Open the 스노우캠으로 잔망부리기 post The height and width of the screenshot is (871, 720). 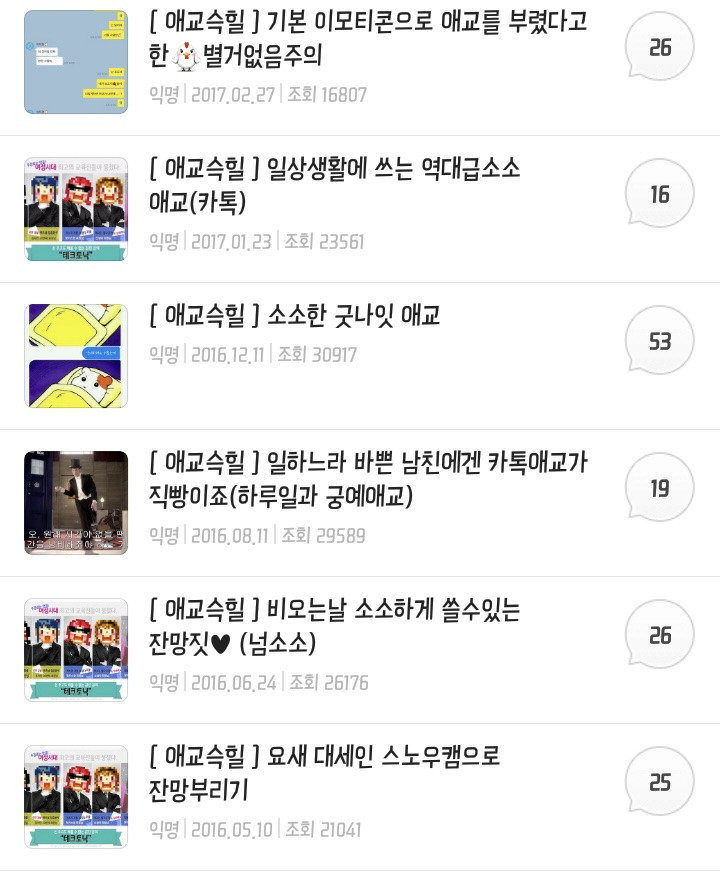pos(325,772)
